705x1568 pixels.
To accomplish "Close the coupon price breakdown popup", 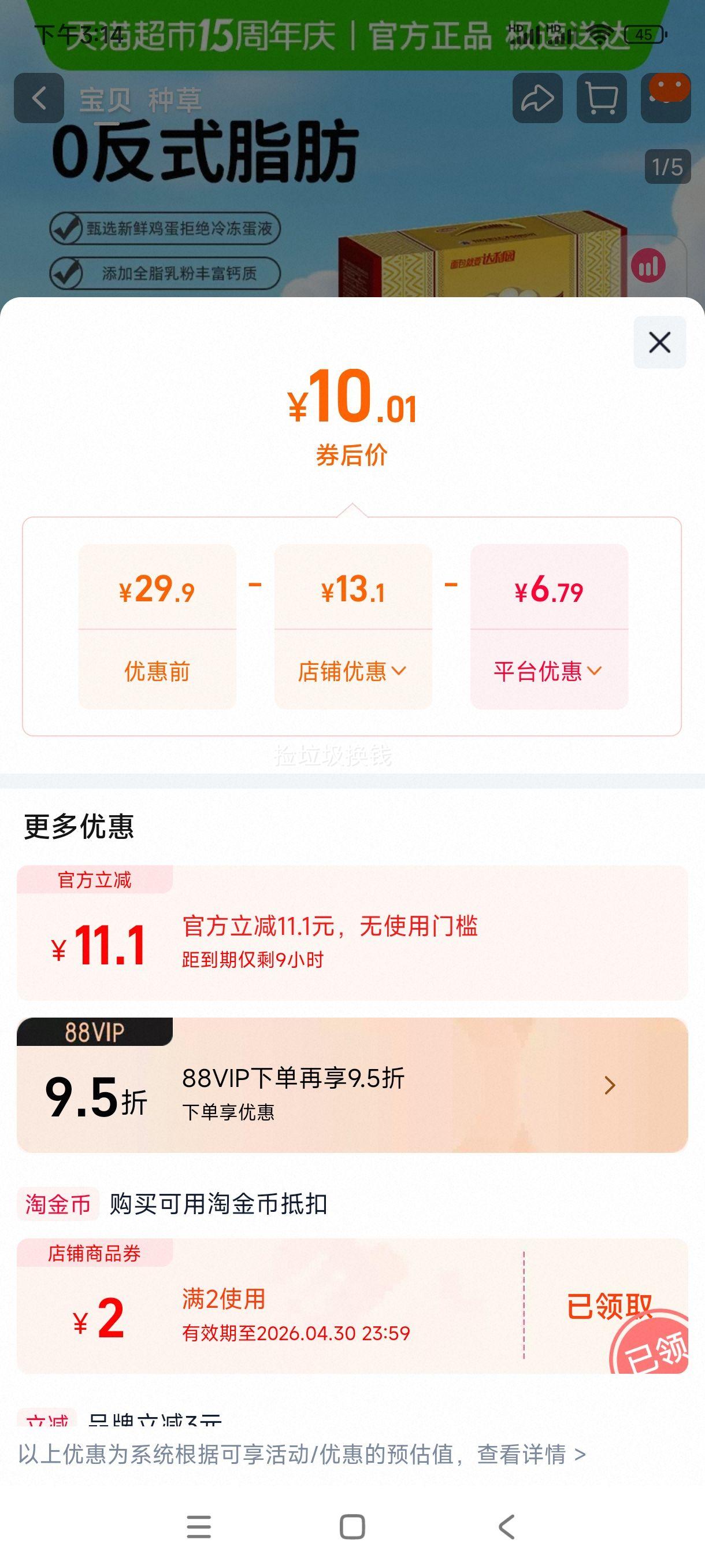I will 659,343.
